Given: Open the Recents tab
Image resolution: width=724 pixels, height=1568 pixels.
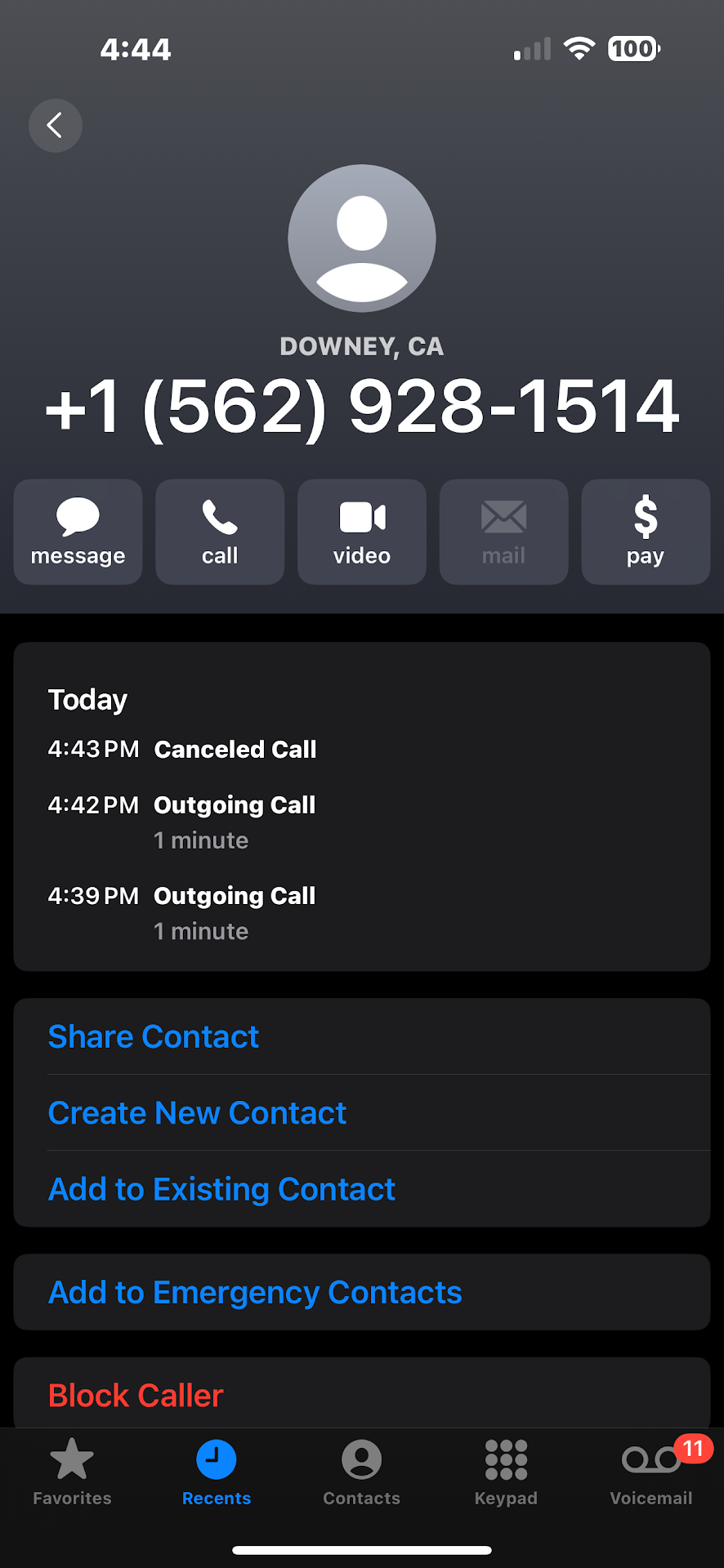Looking at the screenshot, I should click(x=217, y=1472).
